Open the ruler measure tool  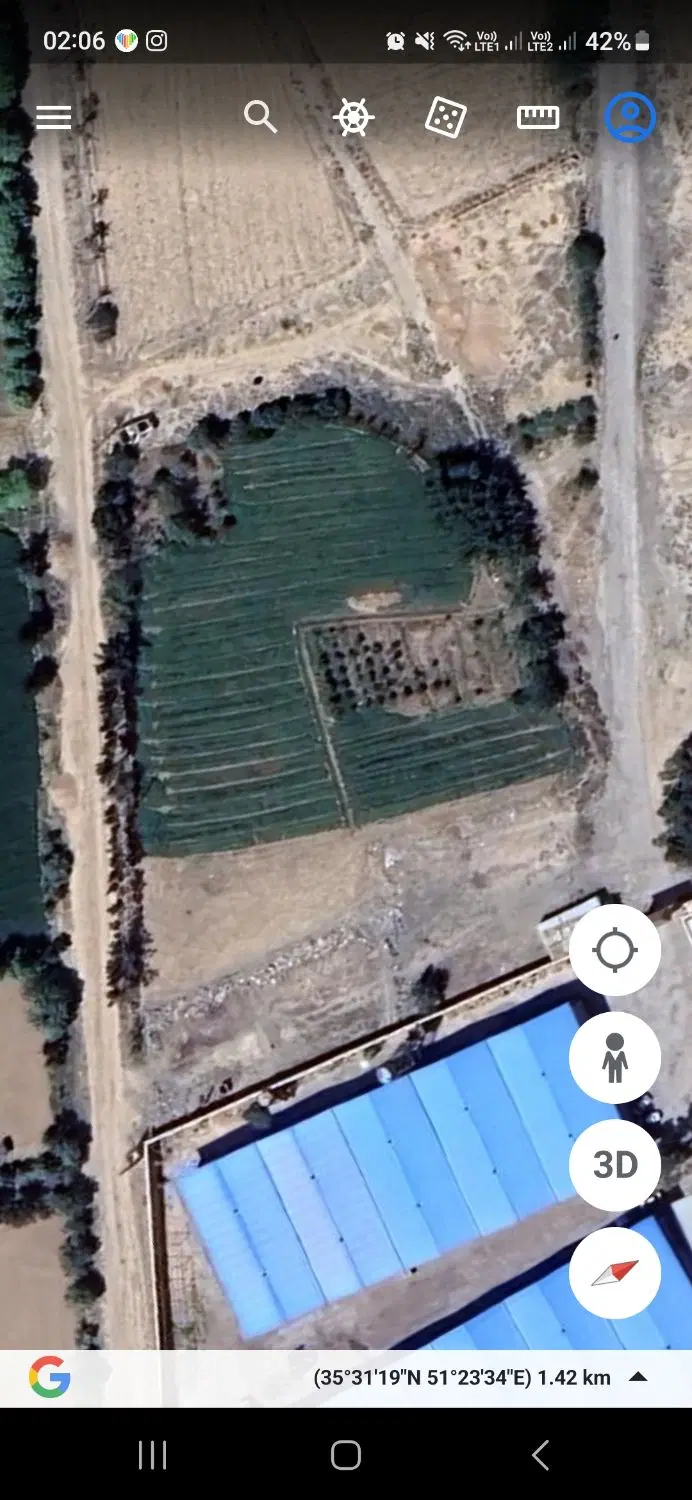click(538, 118)
